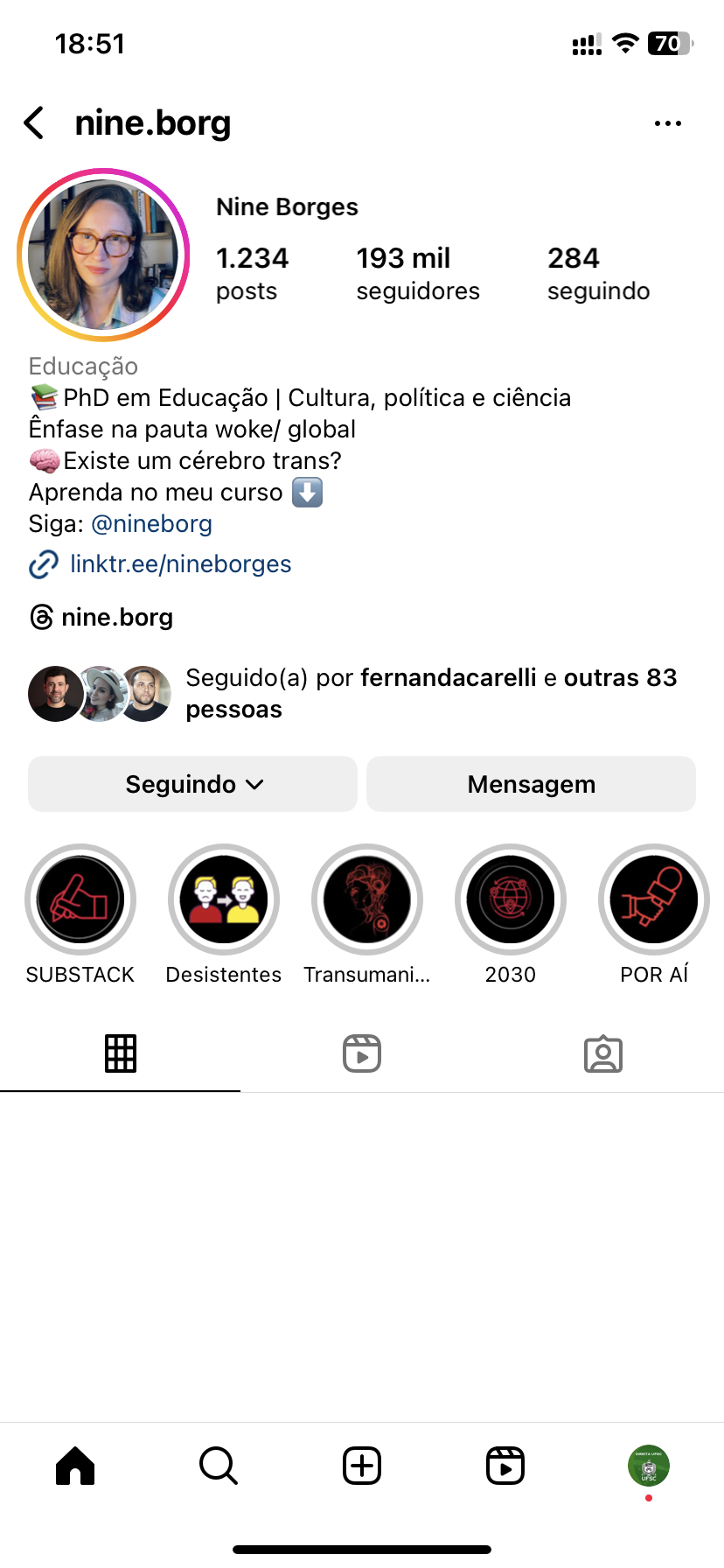Tap the Mensagem button
The width and height of the screenshot is (724, 1568).
click(x=531, y=784)
